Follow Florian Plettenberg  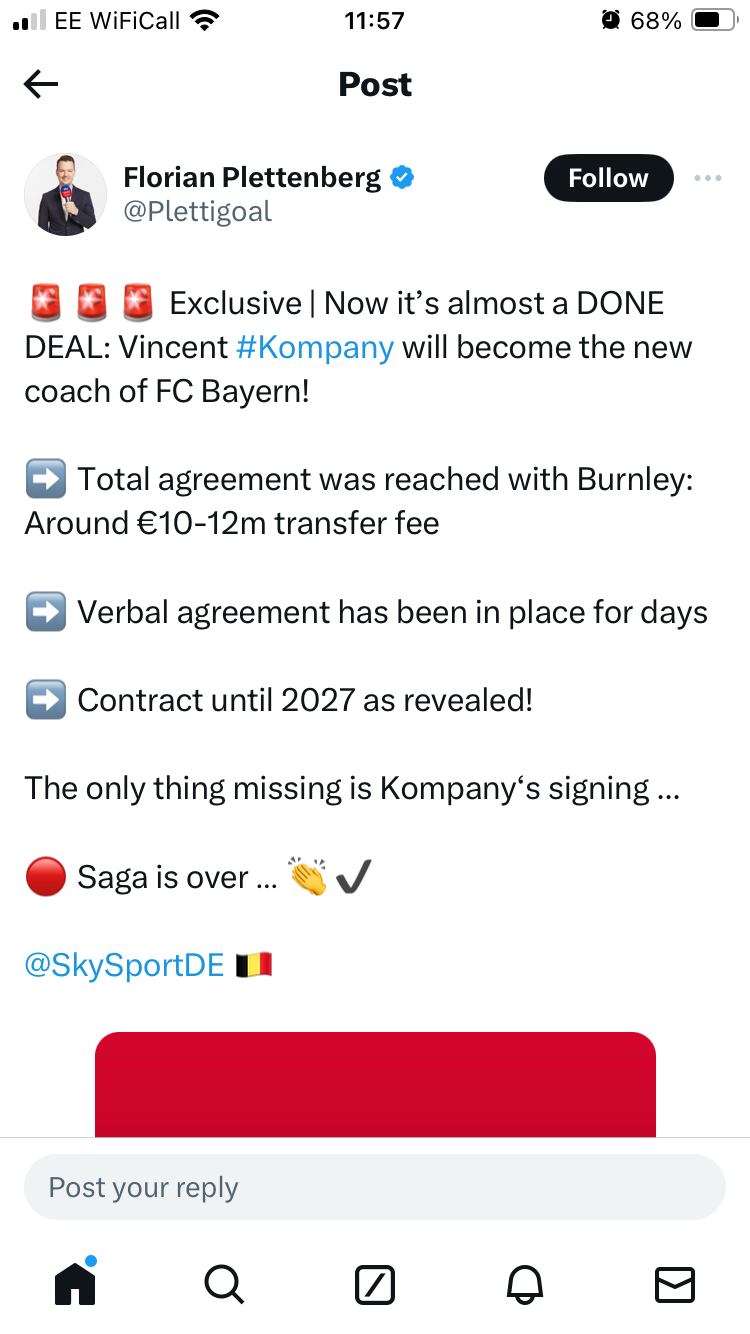click(608, 178)
